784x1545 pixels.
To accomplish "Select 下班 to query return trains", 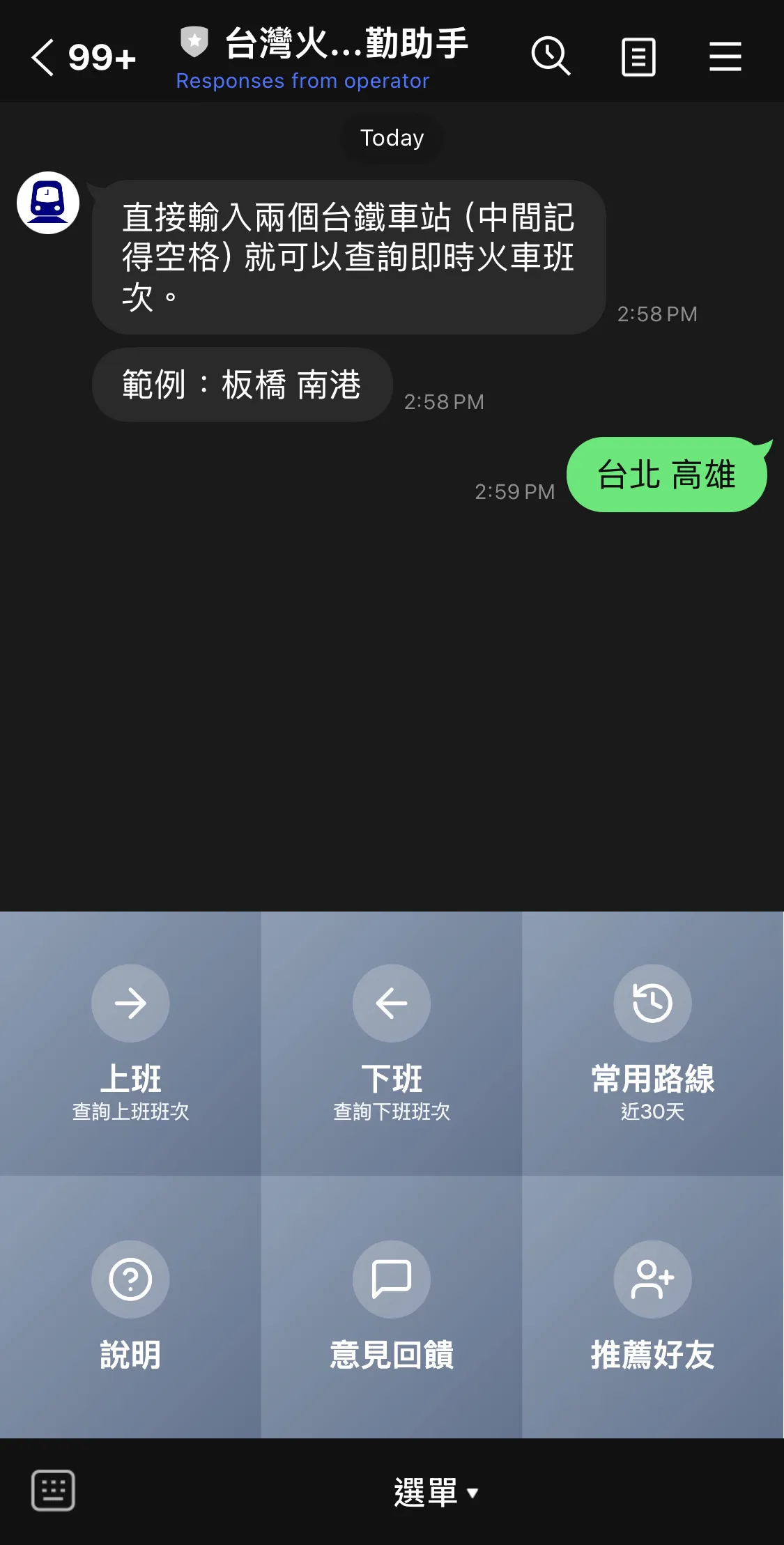I will [x=392, y=1043].
